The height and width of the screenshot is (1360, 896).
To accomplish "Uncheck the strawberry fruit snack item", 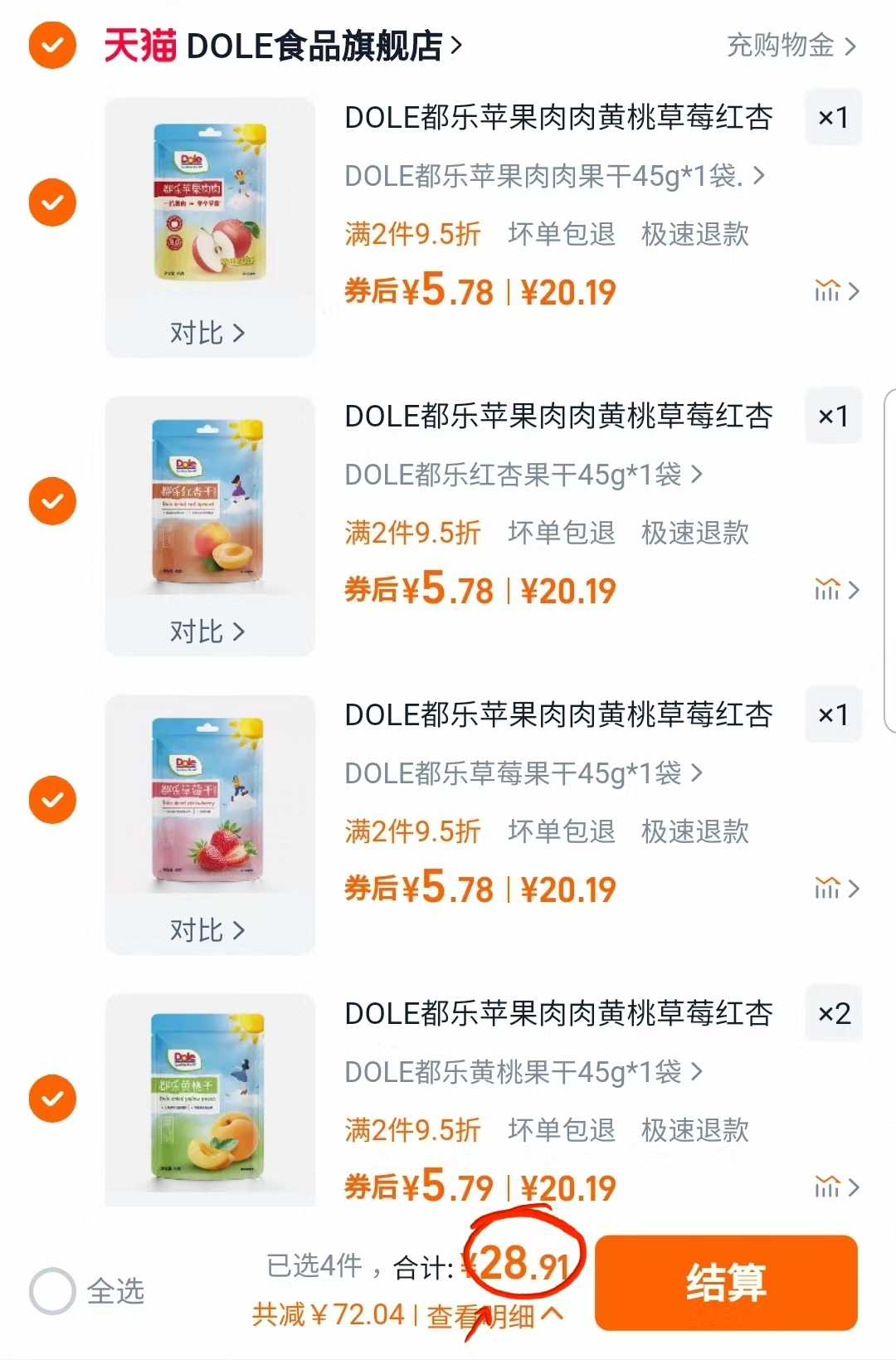I will [51, 799].
